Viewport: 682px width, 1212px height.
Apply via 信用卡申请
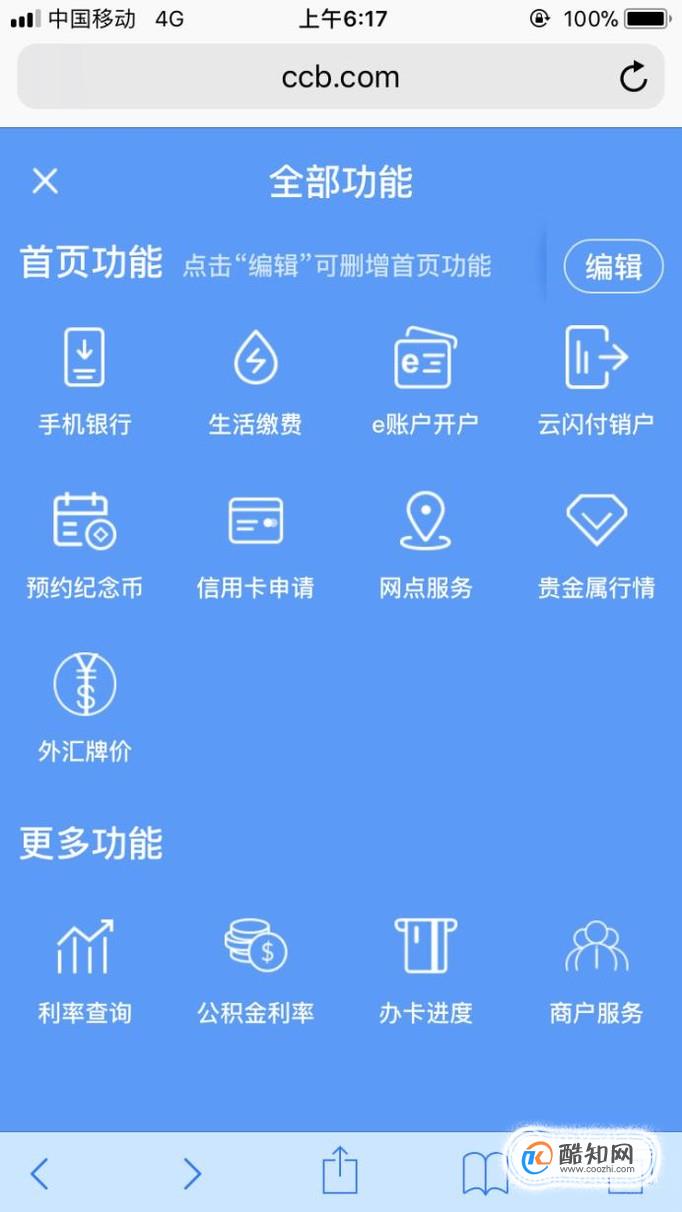coord(255,545)
